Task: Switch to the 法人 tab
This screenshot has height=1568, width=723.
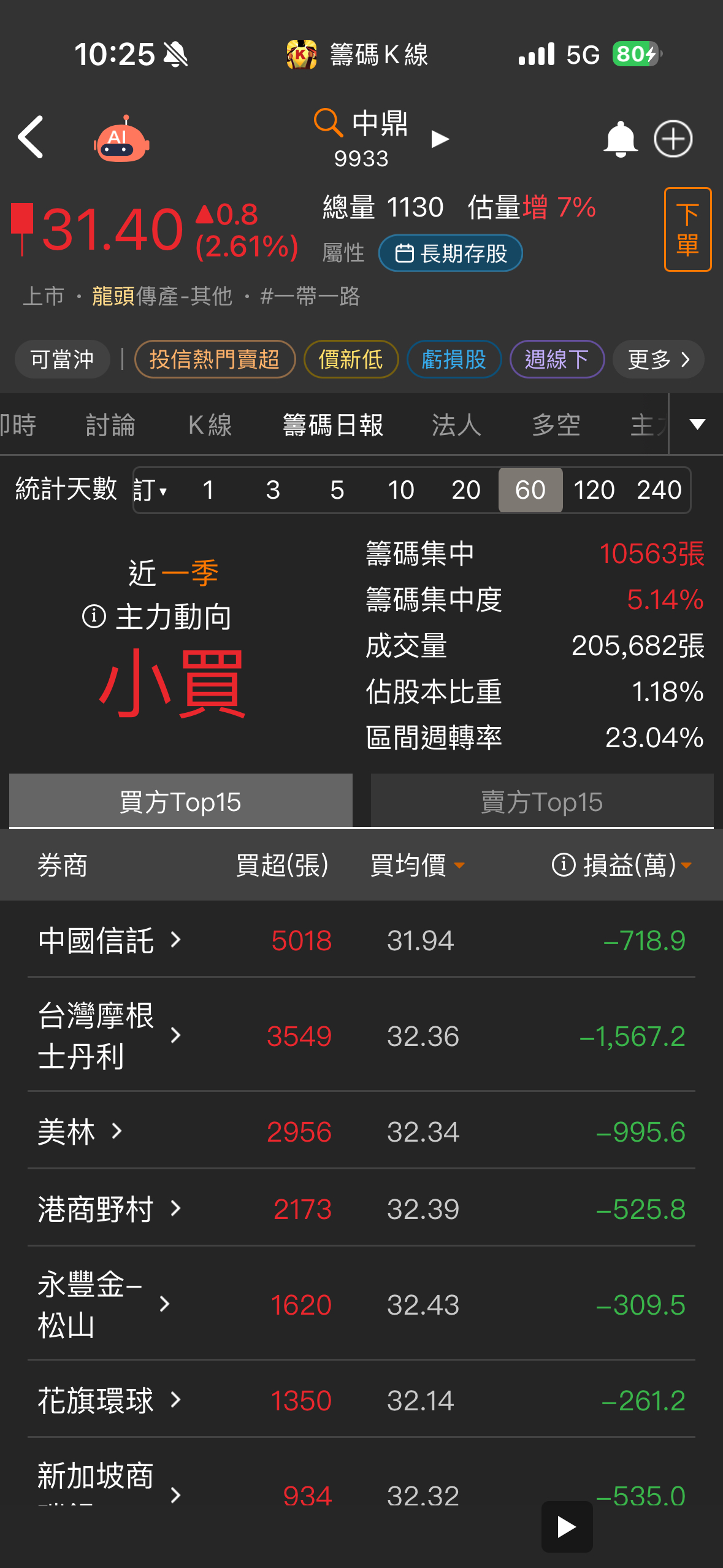Action: 456,425
